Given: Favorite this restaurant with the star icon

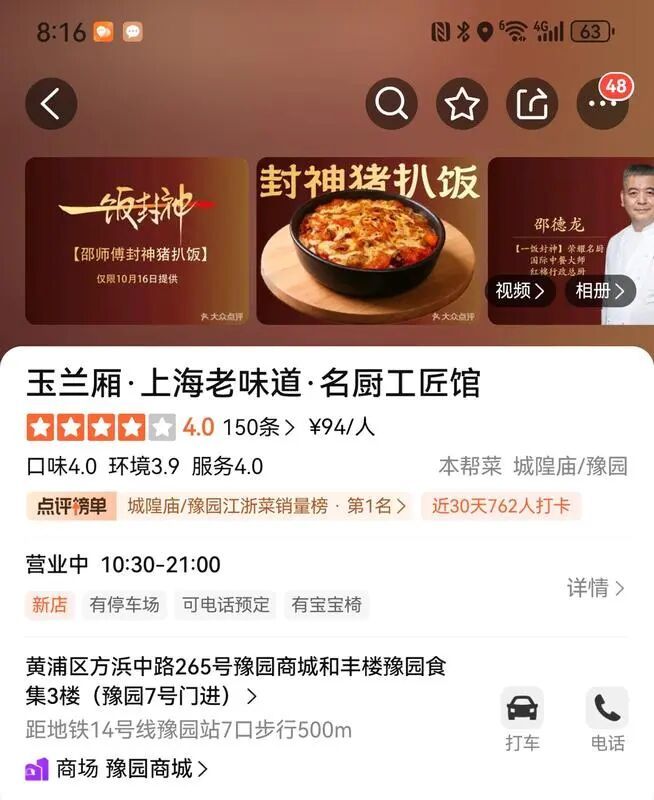Looking at the screenshot, I should coord(462,104).
